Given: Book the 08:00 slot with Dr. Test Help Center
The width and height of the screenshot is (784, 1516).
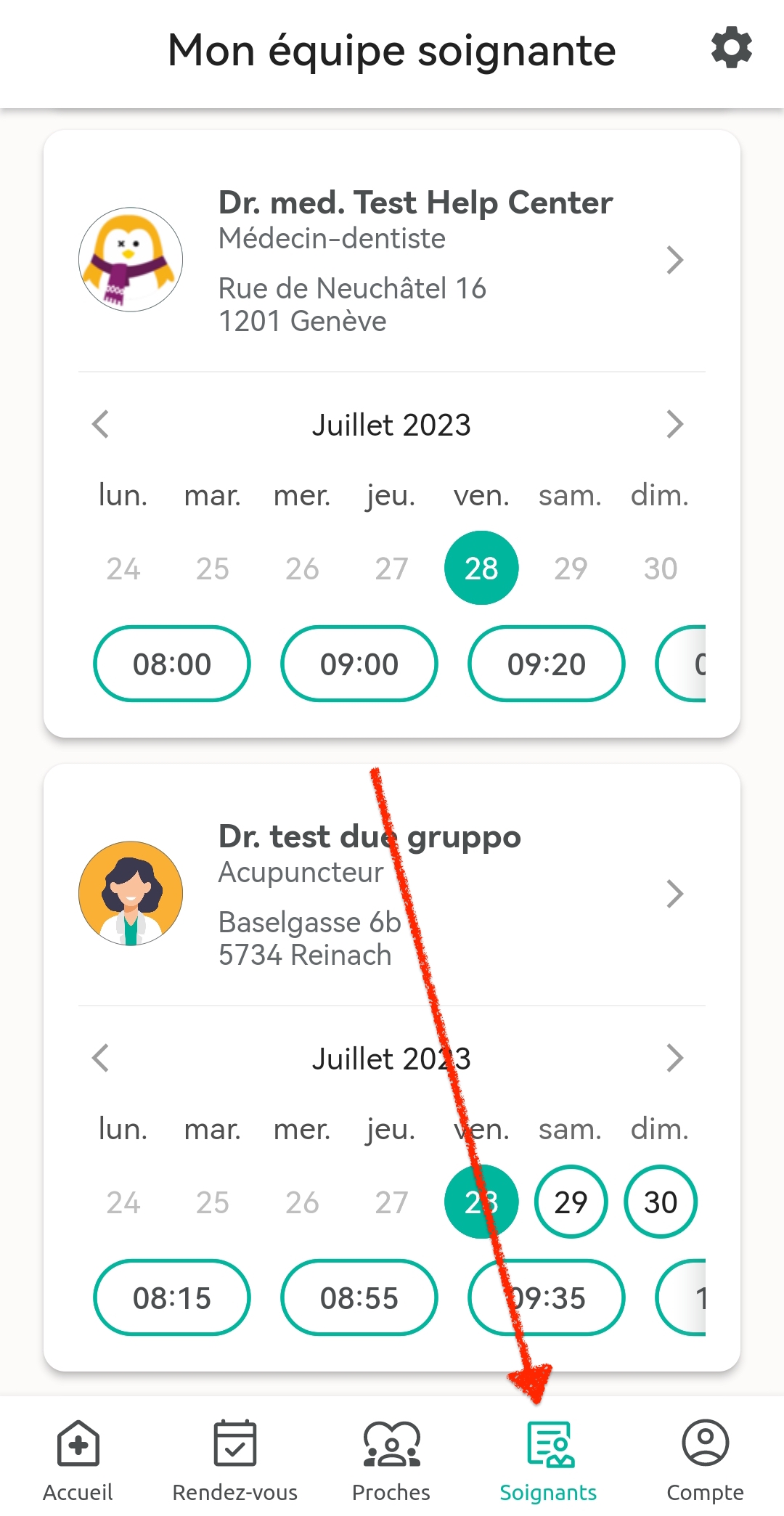Looking at the screenshot, I should coord(171,663).
